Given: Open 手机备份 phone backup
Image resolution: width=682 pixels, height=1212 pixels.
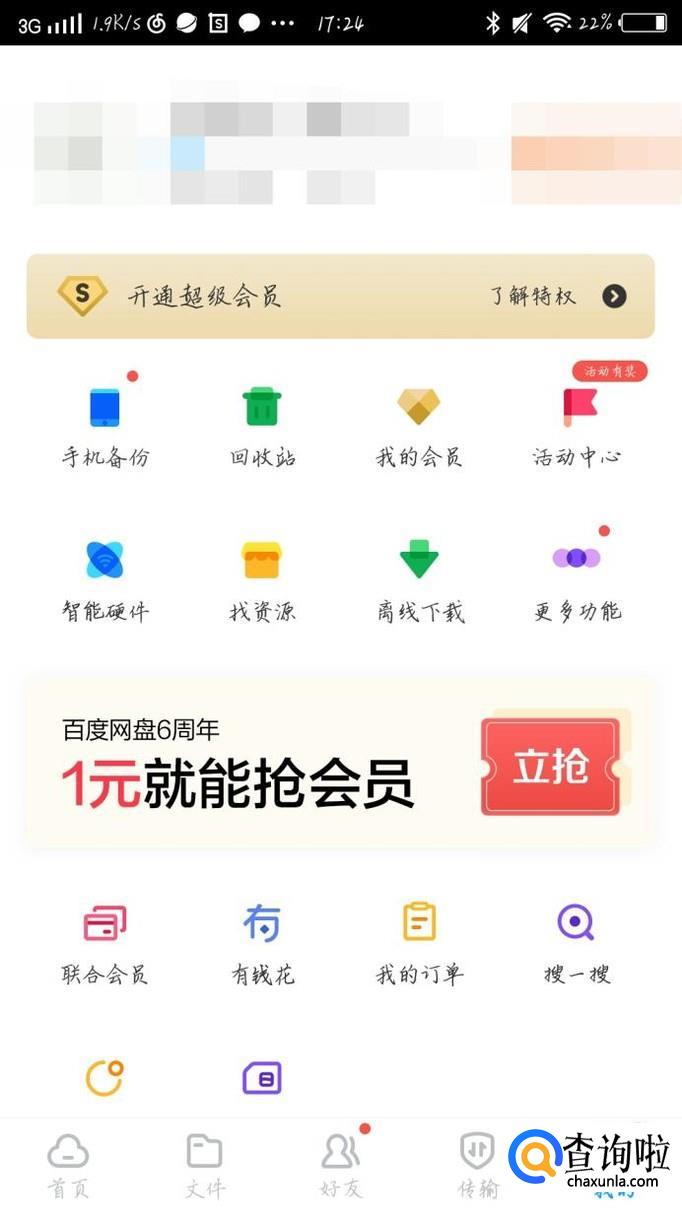Looking at the screenshot, I should click(105, 425).
